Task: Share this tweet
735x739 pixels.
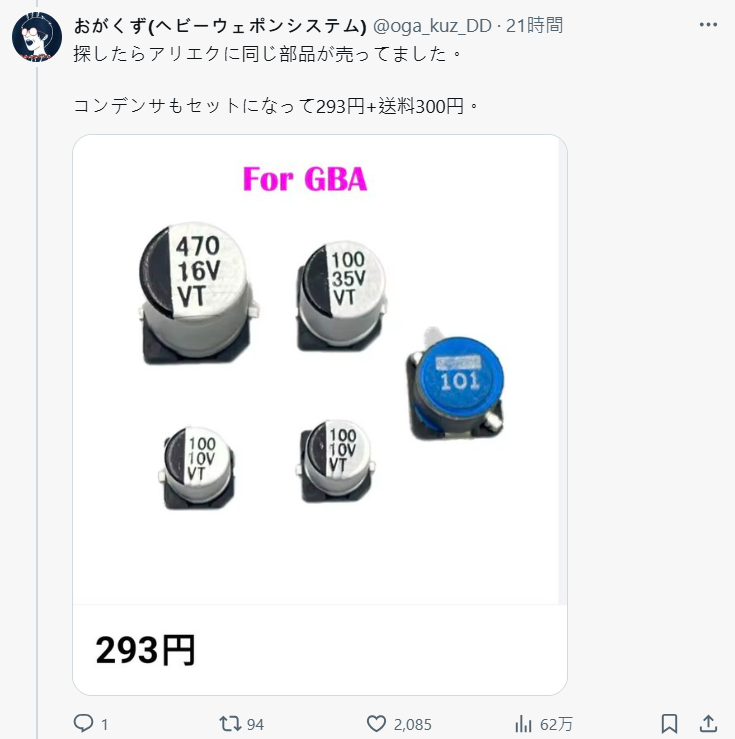Action: 707,723
